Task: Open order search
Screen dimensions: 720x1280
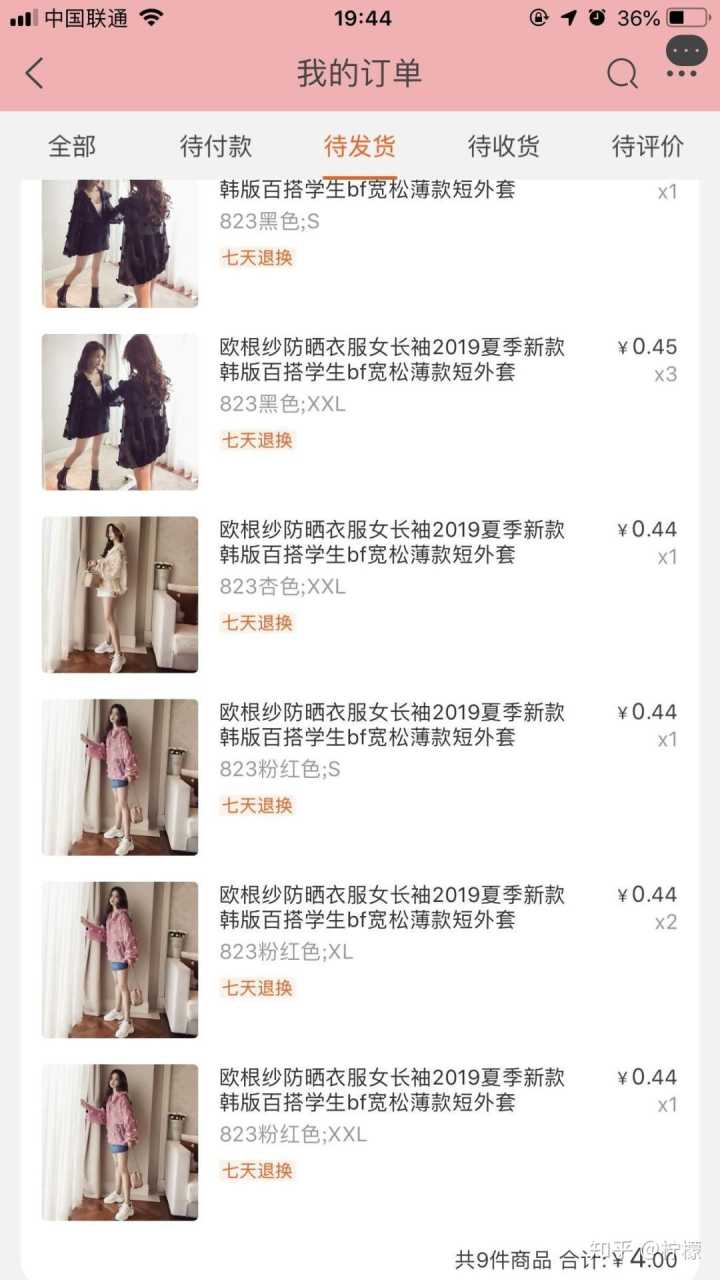Action: click(622, 73)
